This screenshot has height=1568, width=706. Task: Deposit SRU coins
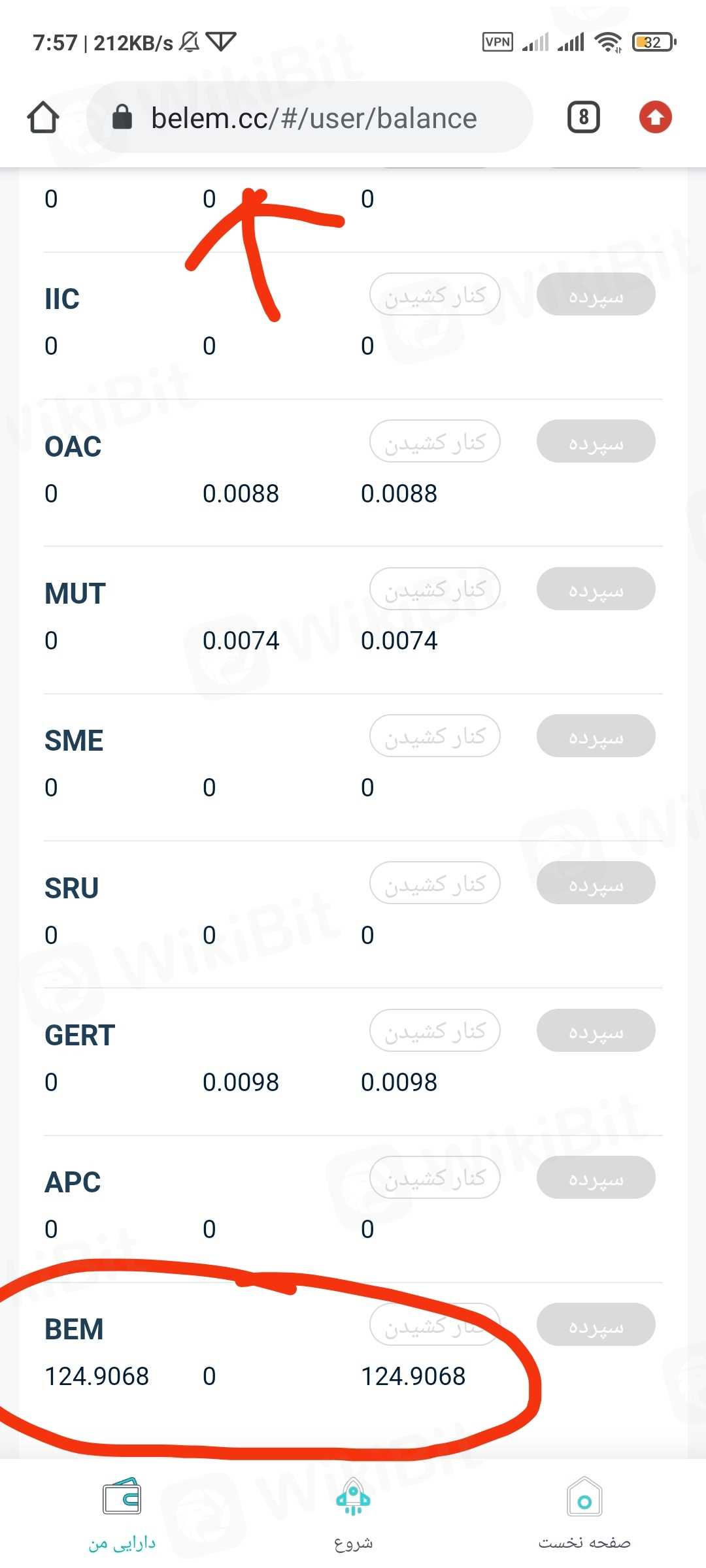click(596, 883)
